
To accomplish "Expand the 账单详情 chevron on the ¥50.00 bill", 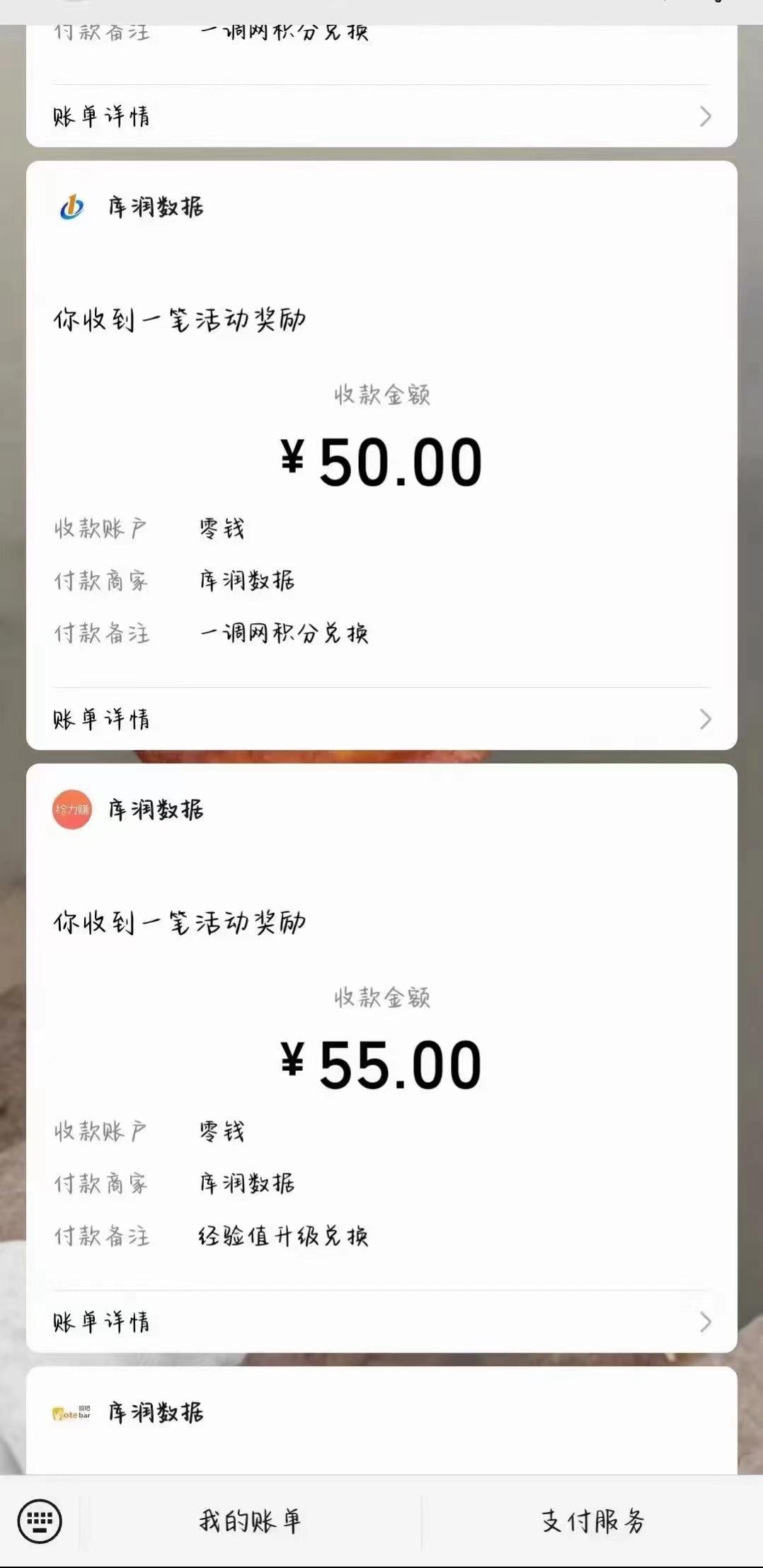I will [x=705, y=720].
